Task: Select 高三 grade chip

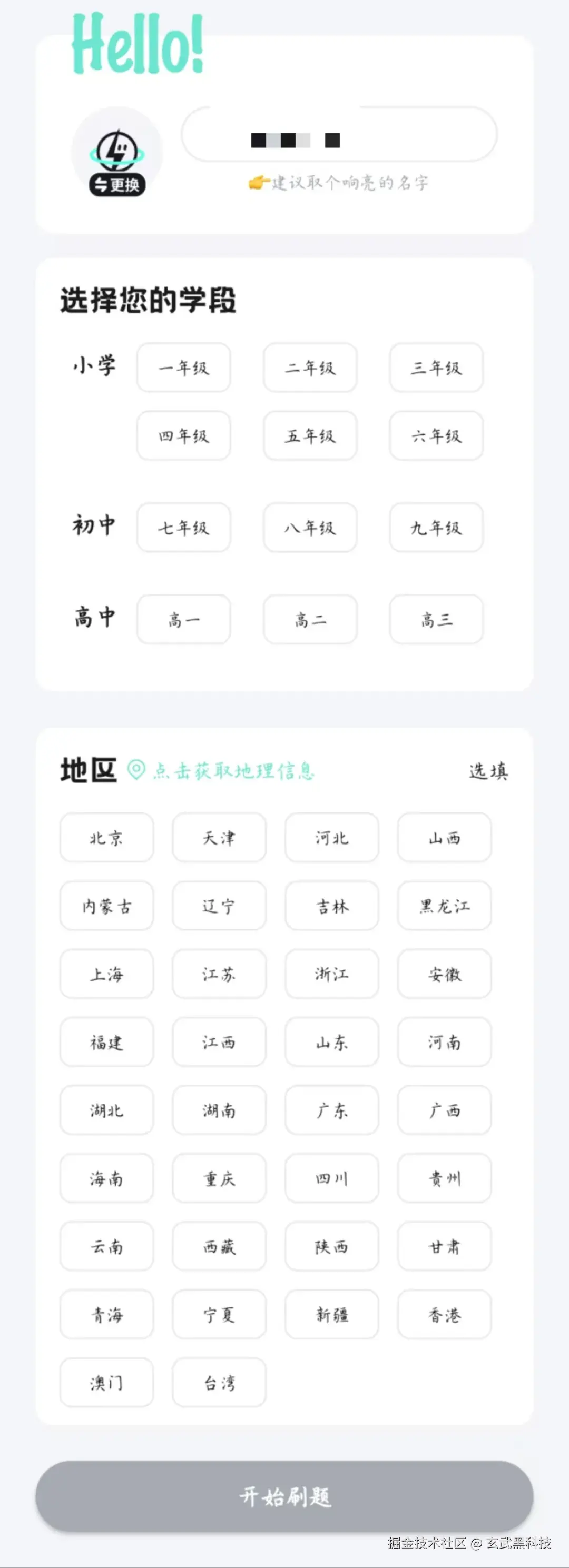Action: click(436, 620)
